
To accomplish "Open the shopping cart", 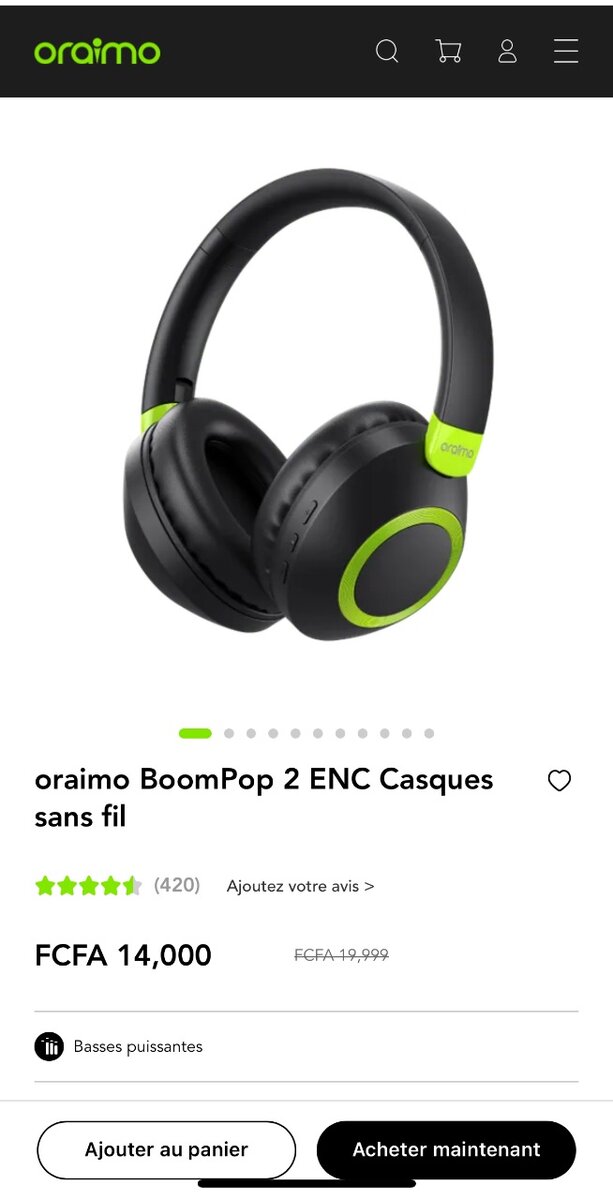I will pos(448,51).
